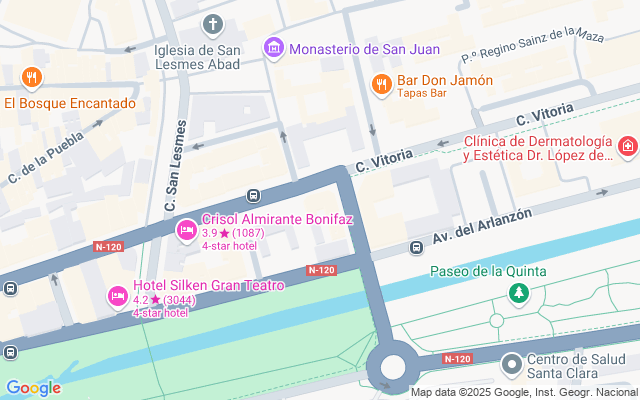
Task: Select the Hotel Silken Gran Teatro pin
Action: (118, 297)
